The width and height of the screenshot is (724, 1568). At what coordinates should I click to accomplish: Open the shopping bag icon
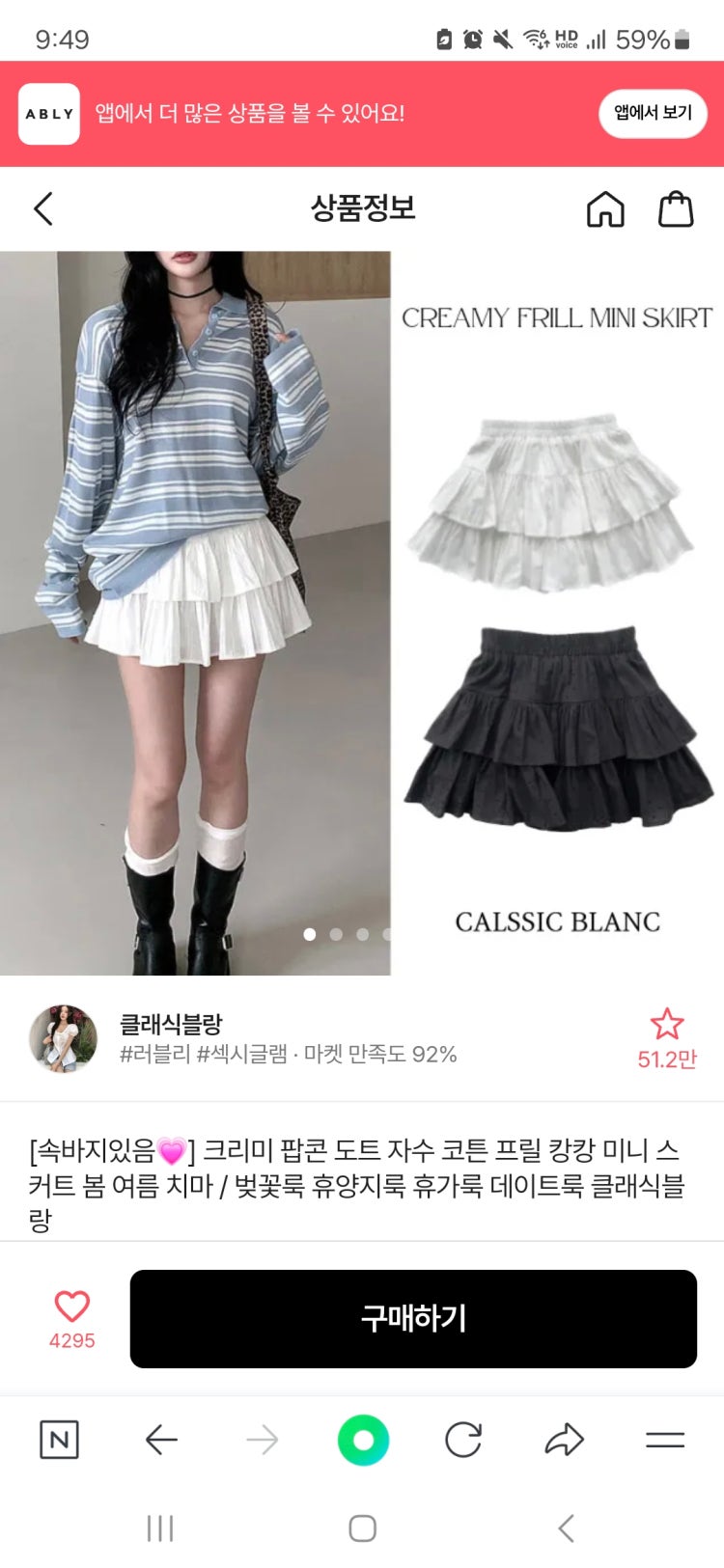(x=676, y=208)
